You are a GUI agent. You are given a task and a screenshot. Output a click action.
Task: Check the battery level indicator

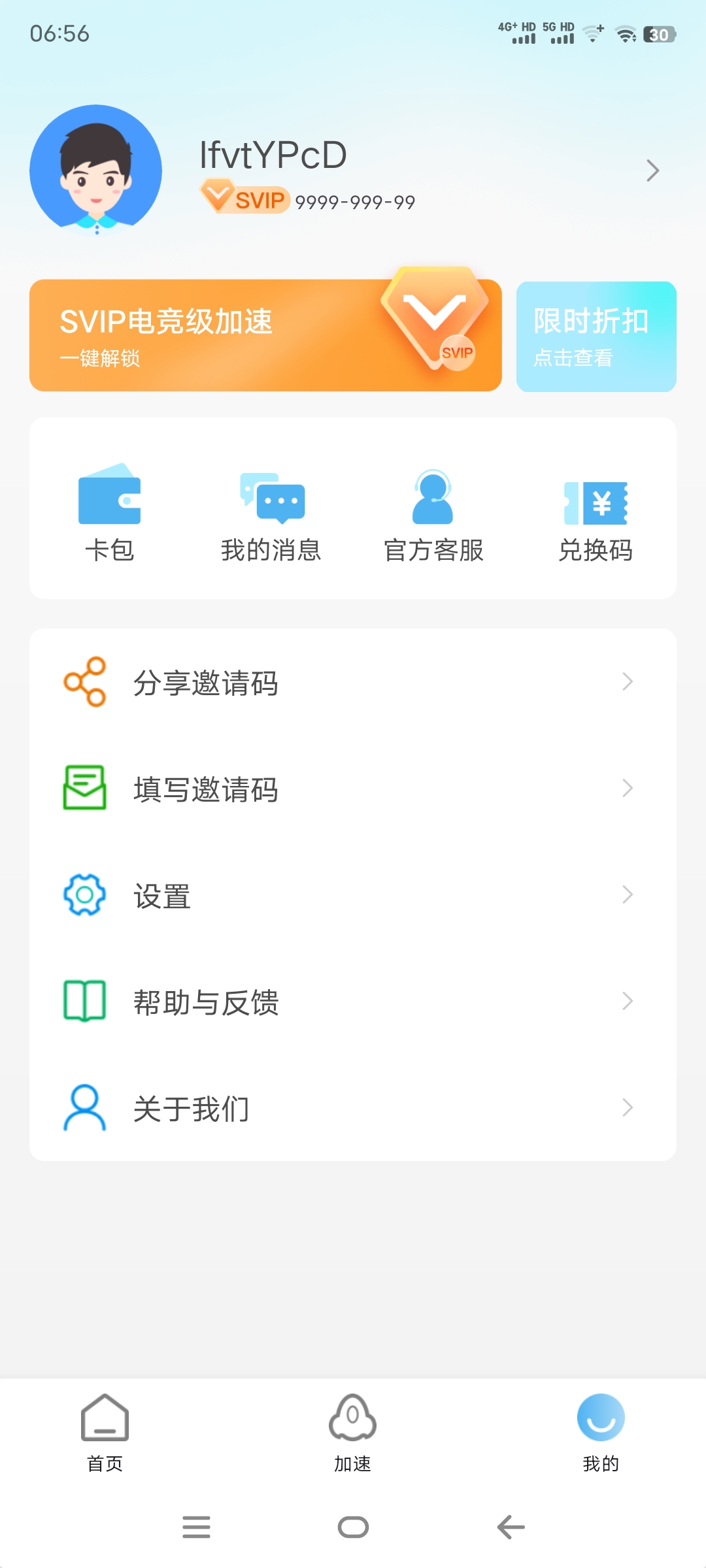click(x=659, y=34)
